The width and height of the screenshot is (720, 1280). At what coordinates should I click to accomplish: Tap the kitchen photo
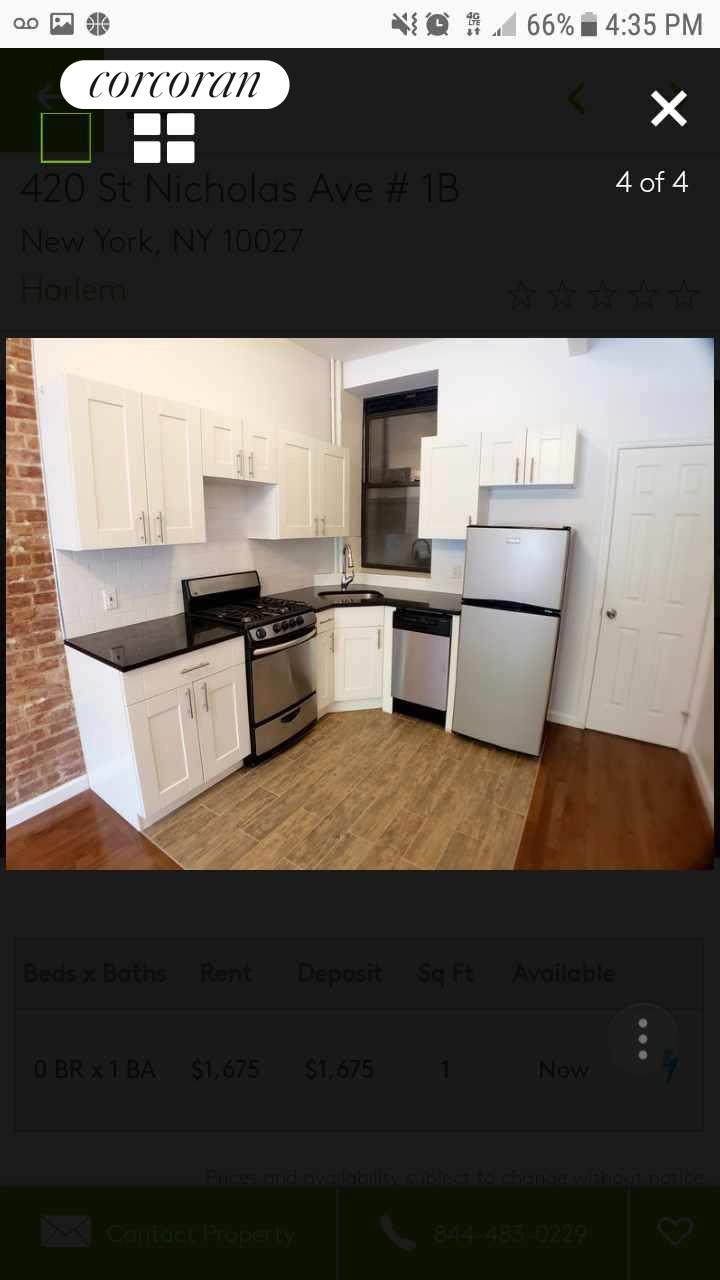coord(360,603)
